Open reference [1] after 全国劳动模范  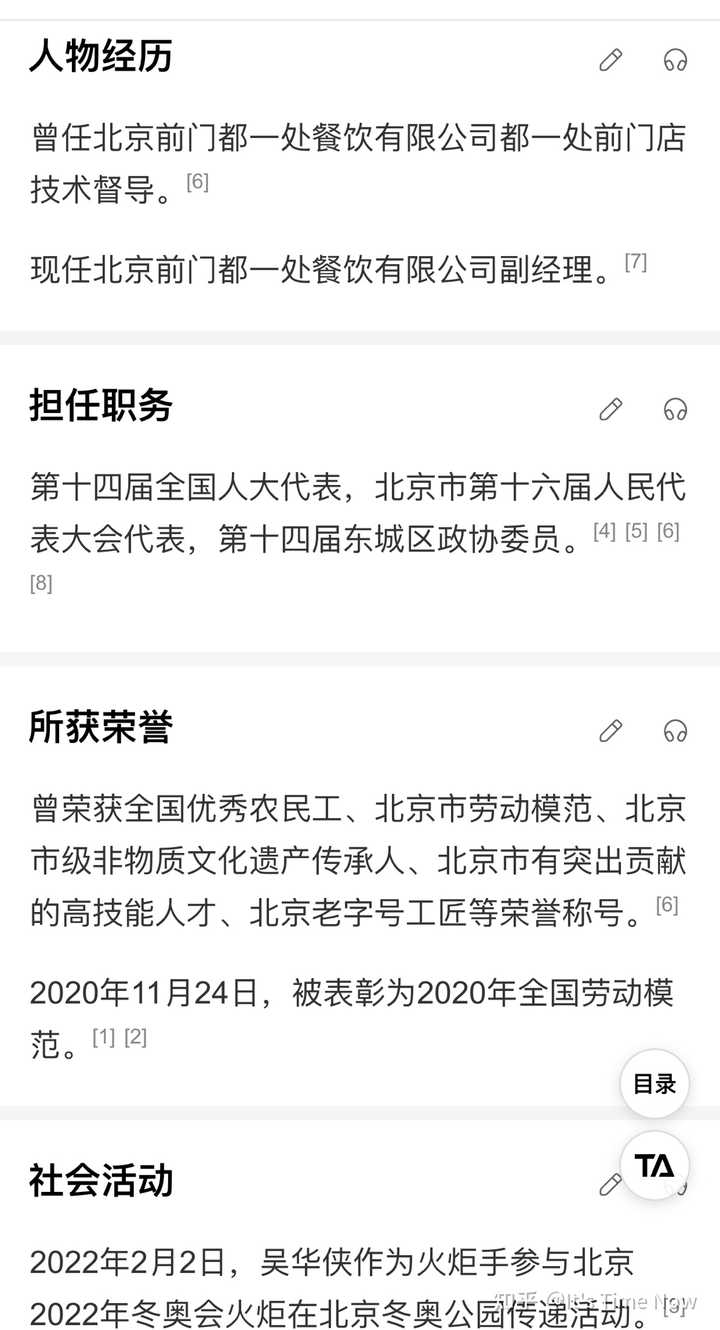[x=103, y=1037]
